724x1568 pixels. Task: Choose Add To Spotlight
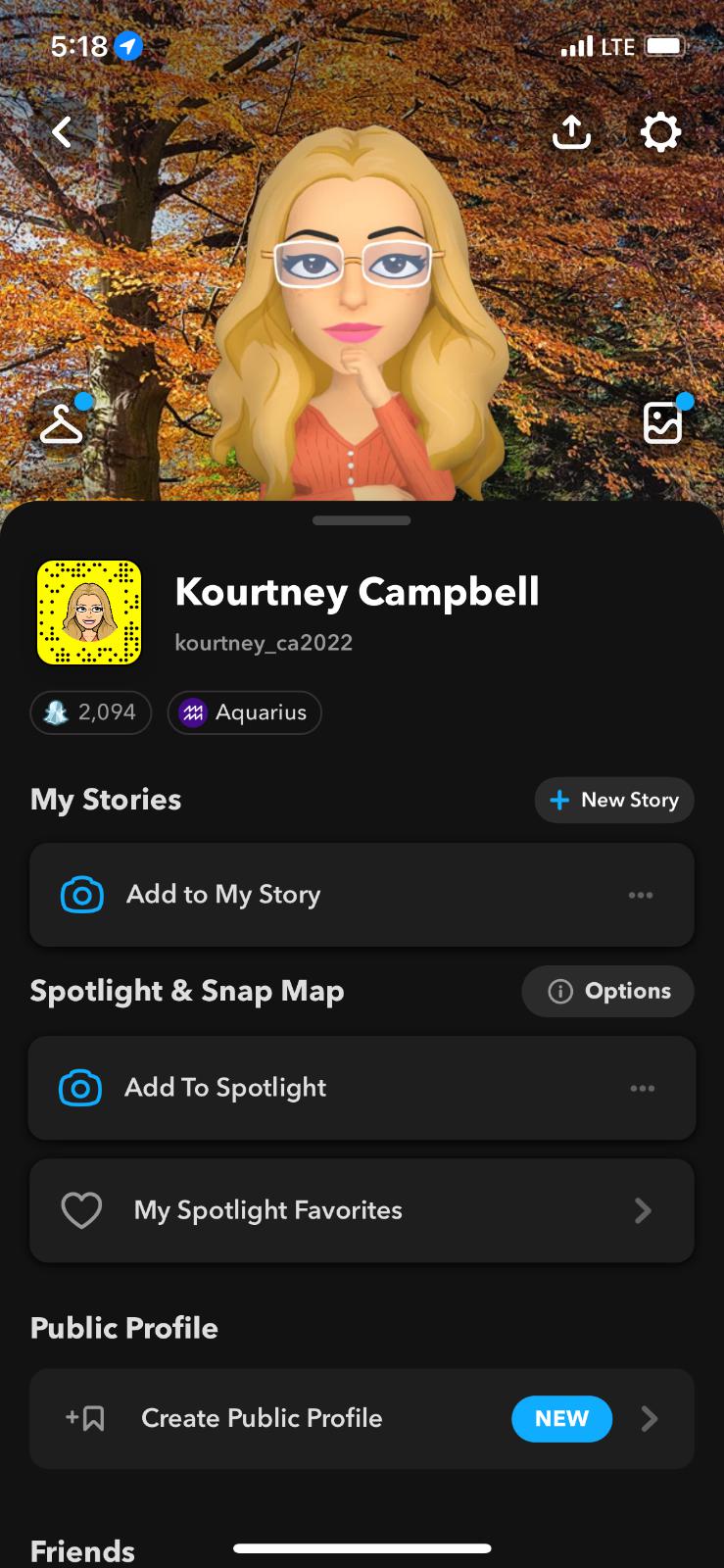point(225,1088)
